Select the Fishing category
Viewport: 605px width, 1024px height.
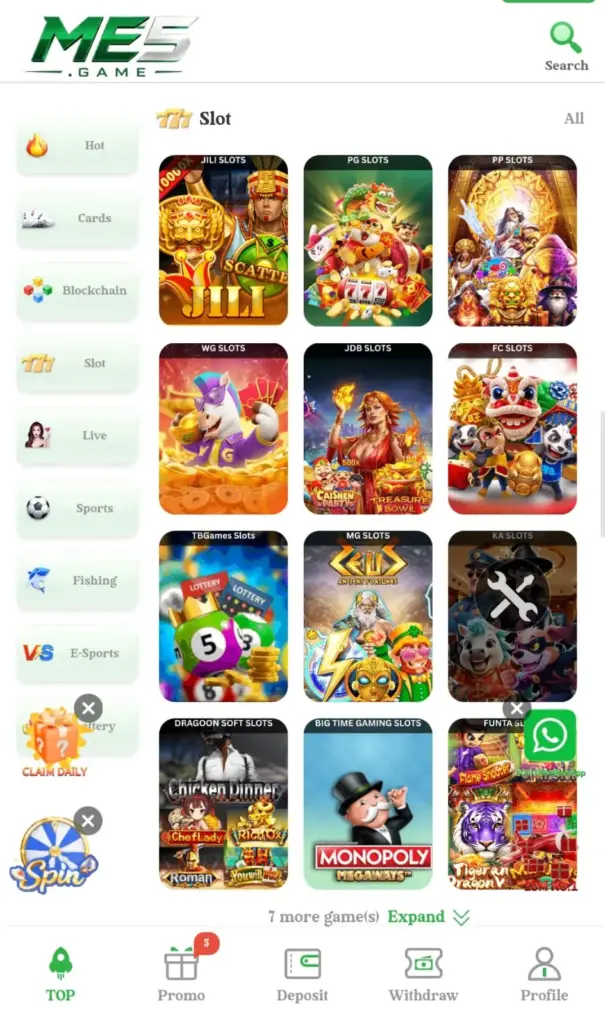tap(77, 581)
